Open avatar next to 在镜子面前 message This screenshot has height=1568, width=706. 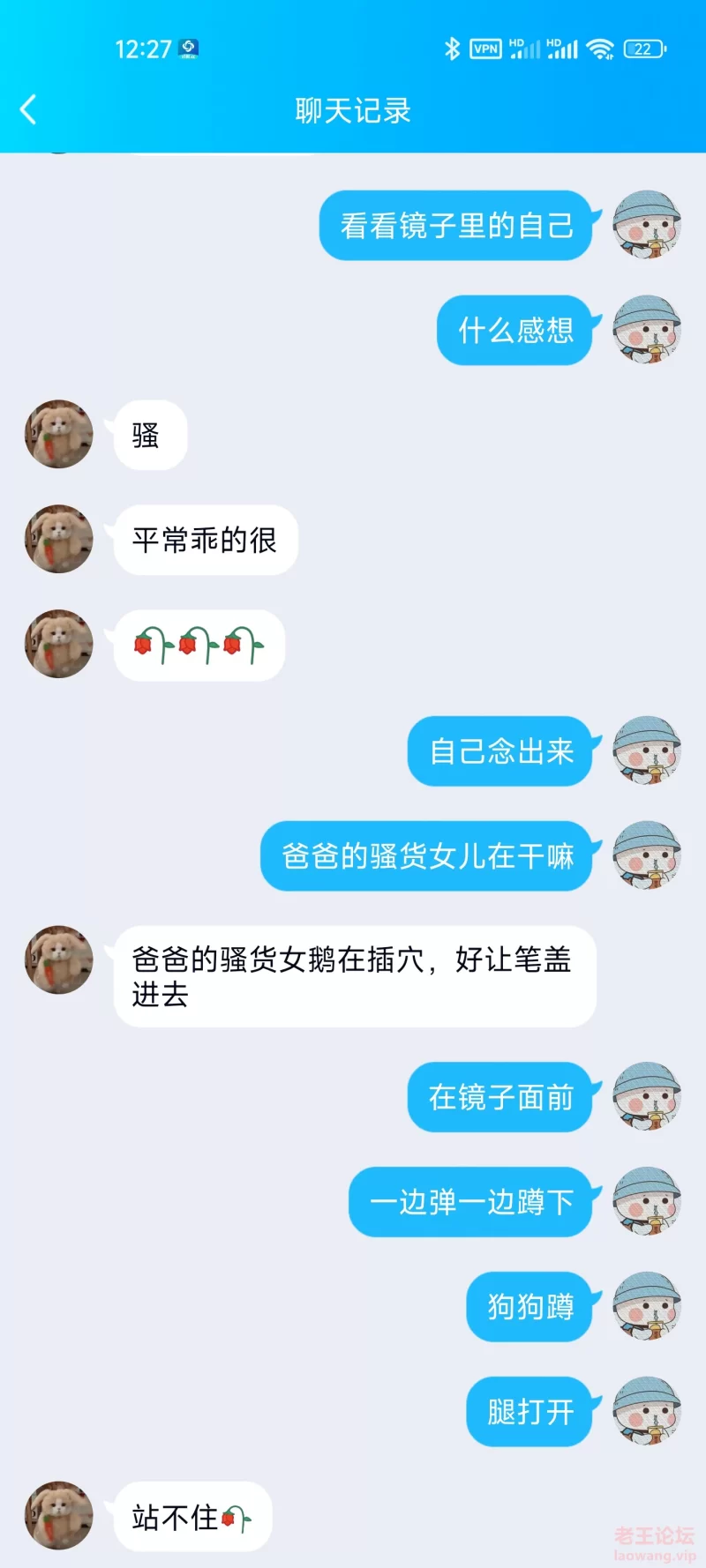[647, 1096]
